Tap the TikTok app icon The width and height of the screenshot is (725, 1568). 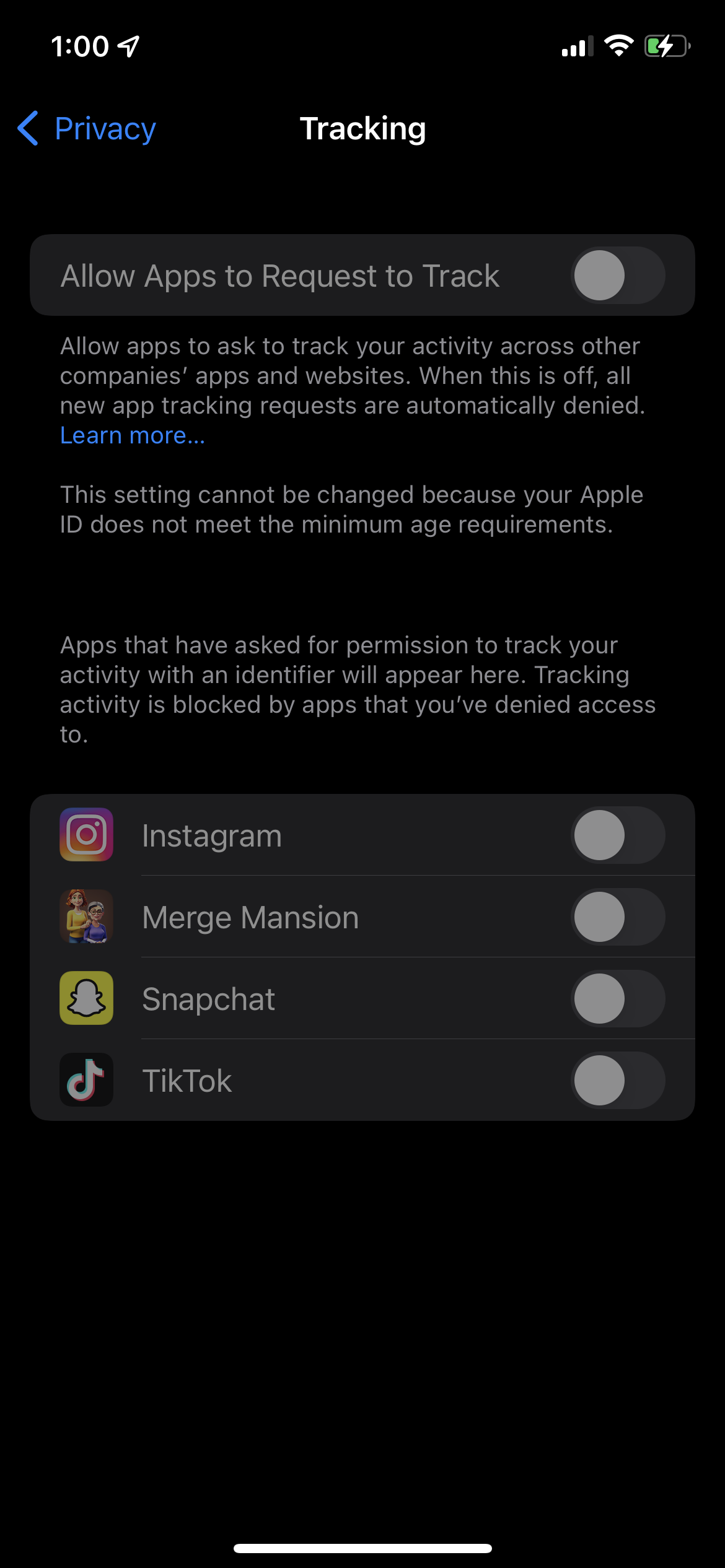(x=86, y=1080)
